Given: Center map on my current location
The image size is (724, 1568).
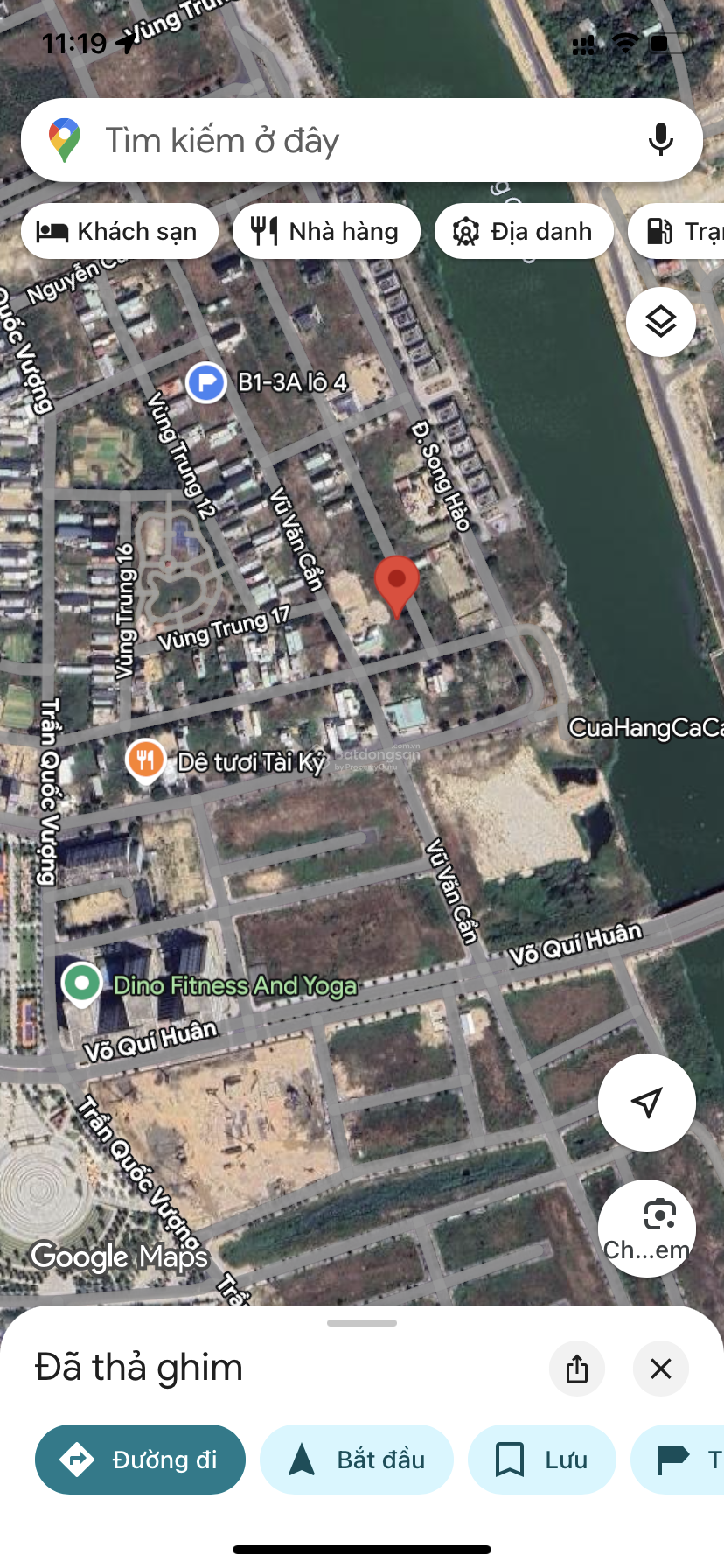Looking at the screenshot, I should (x=647, y=1102).
